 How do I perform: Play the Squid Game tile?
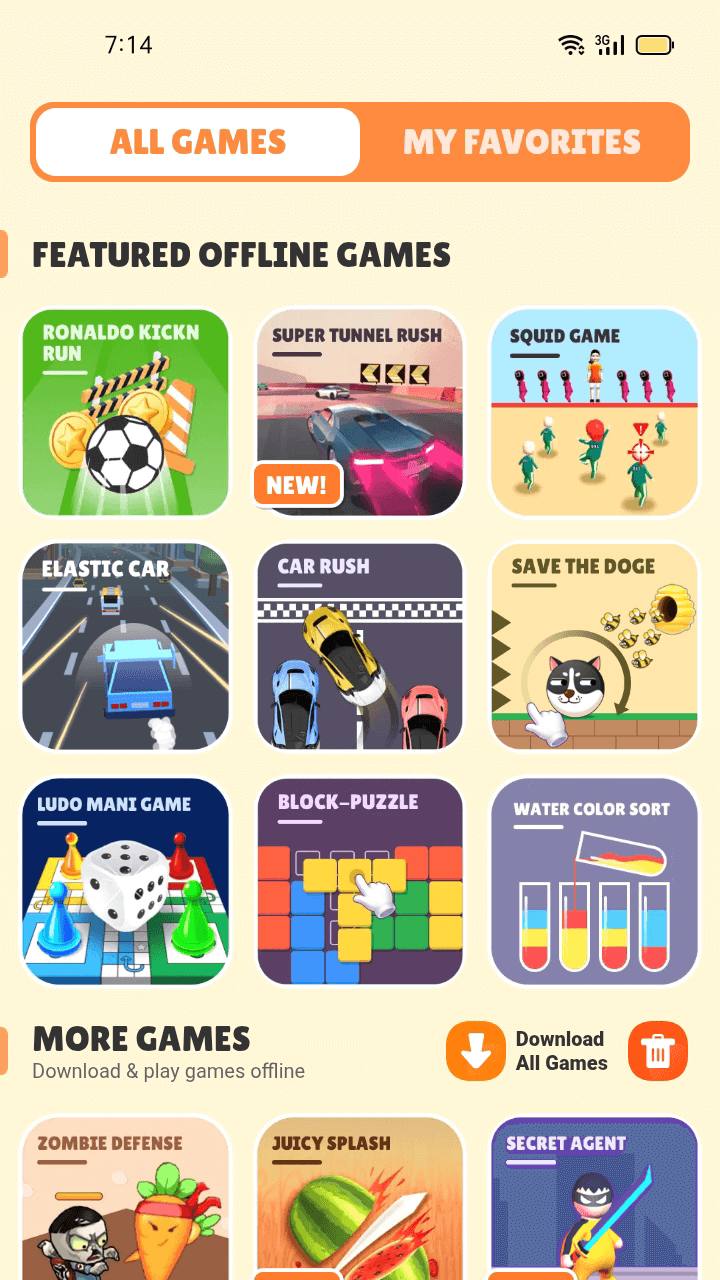pos(594,412)
